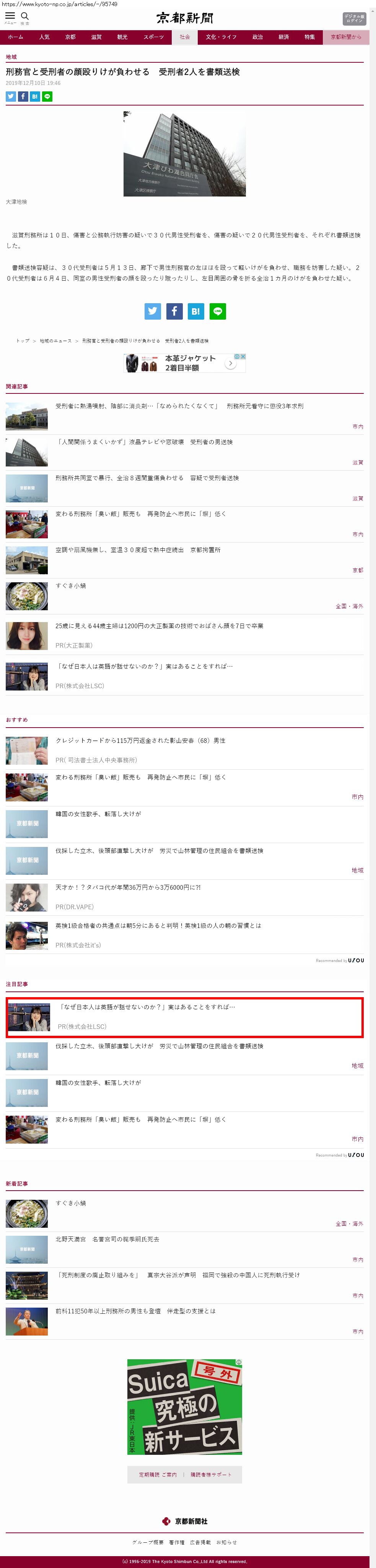Share via large Facebook button
This screenshot has width=376, height=1568.
point(174,311)
